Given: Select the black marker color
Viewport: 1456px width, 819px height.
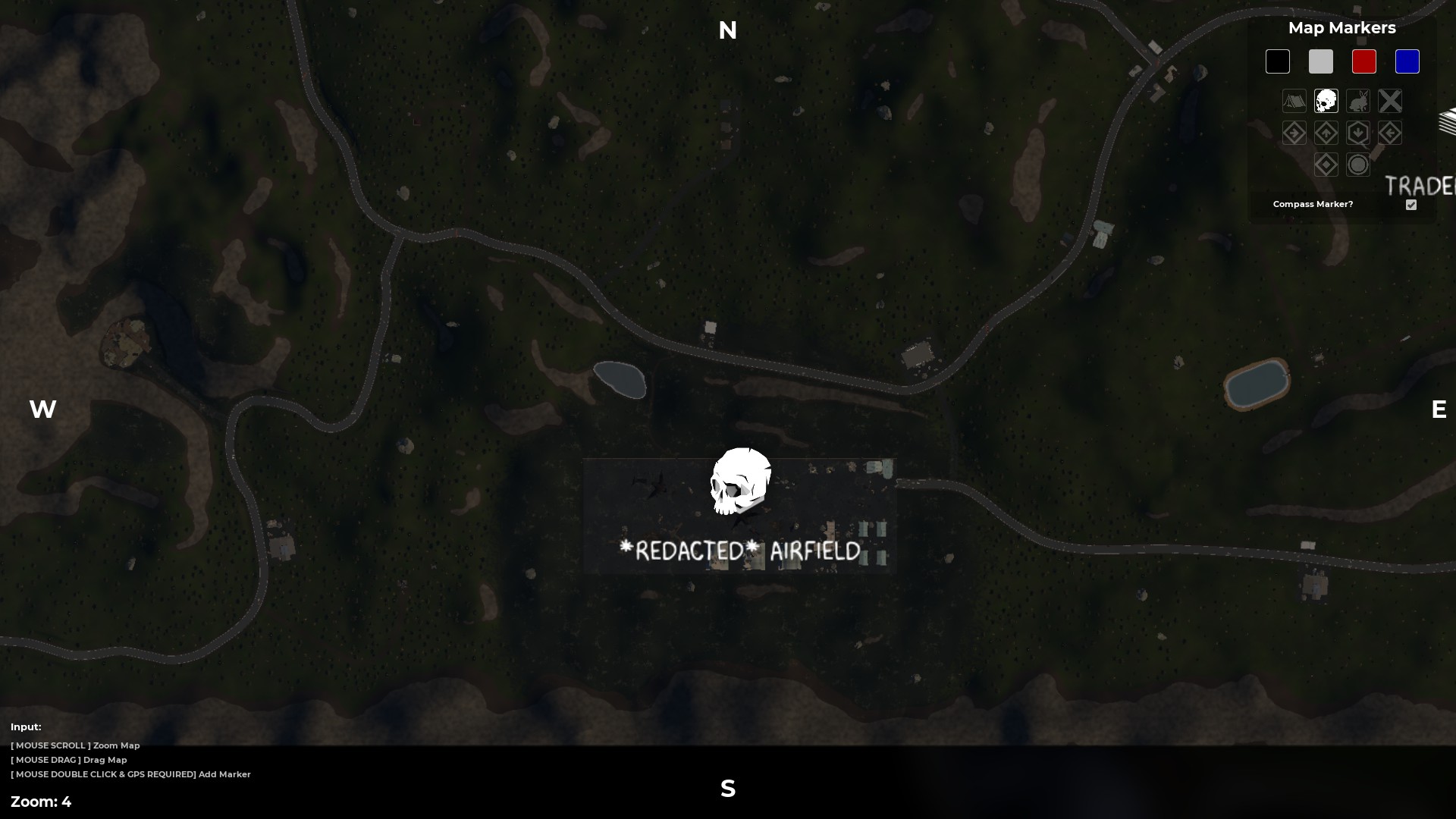Looking at the screenshot, I should pyautogui.click(x=1278, y=61).
